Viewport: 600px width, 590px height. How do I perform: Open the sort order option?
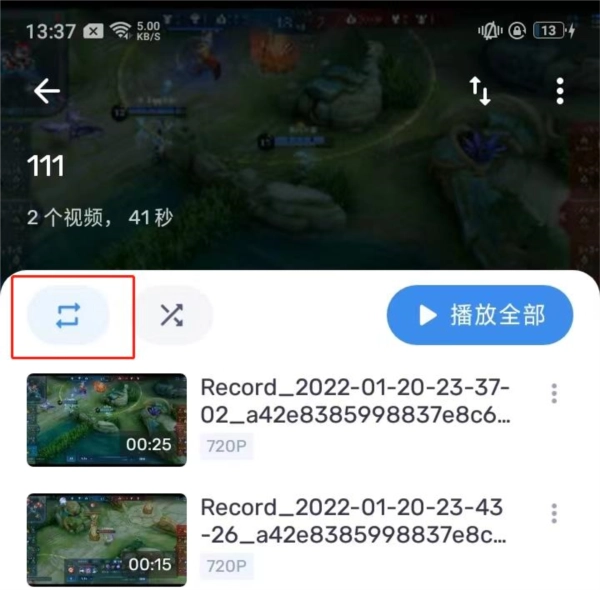pos(480,91)
